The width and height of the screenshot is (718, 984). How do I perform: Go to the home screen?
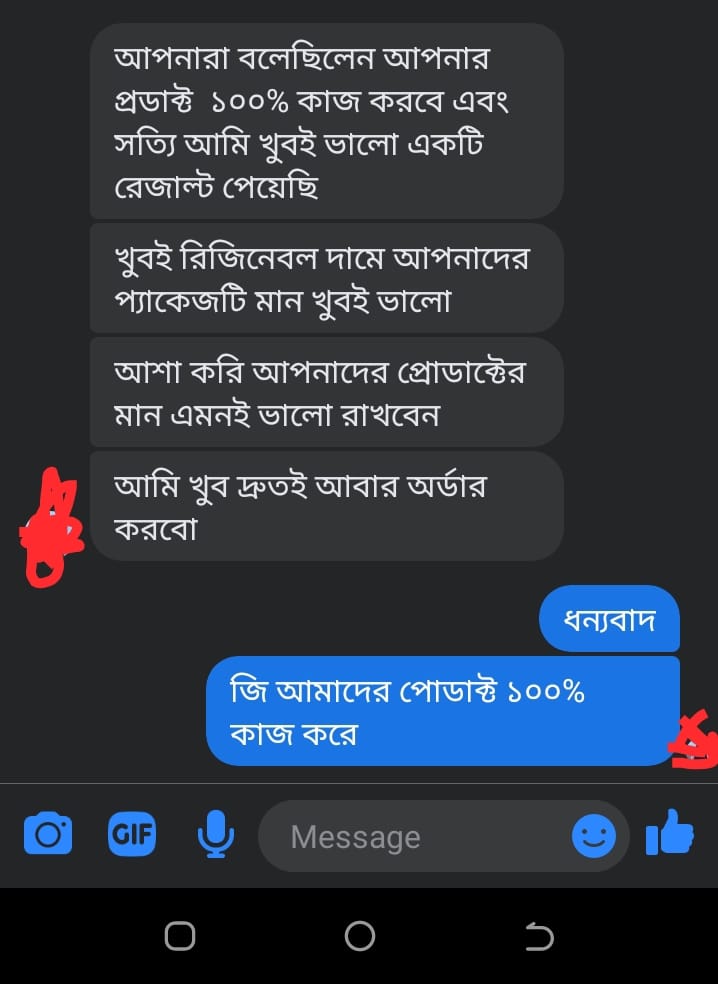(x=359, y=936)
